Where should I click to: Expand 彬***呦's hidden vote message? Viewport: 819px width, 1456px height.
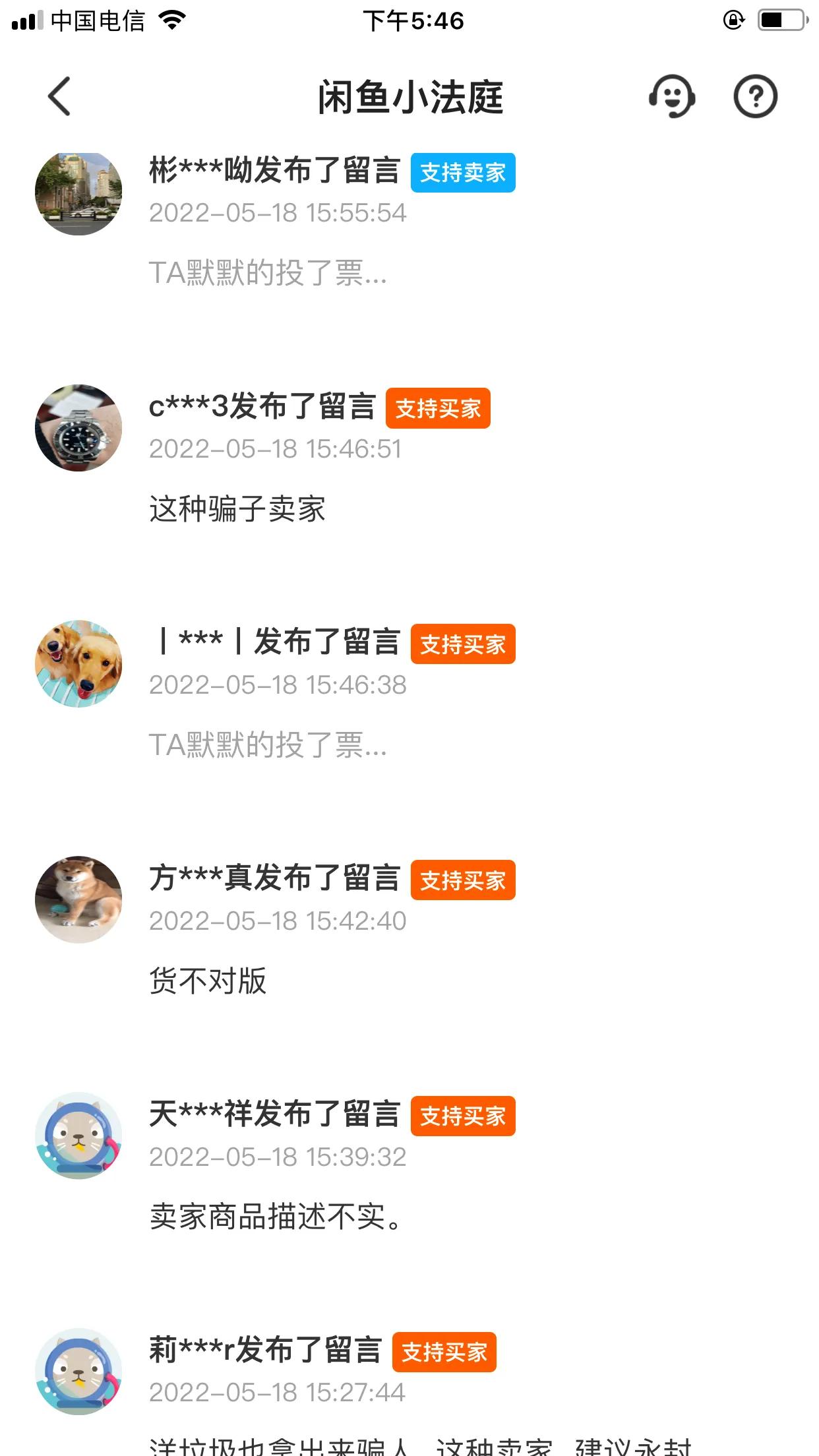(x=266, y=272)
